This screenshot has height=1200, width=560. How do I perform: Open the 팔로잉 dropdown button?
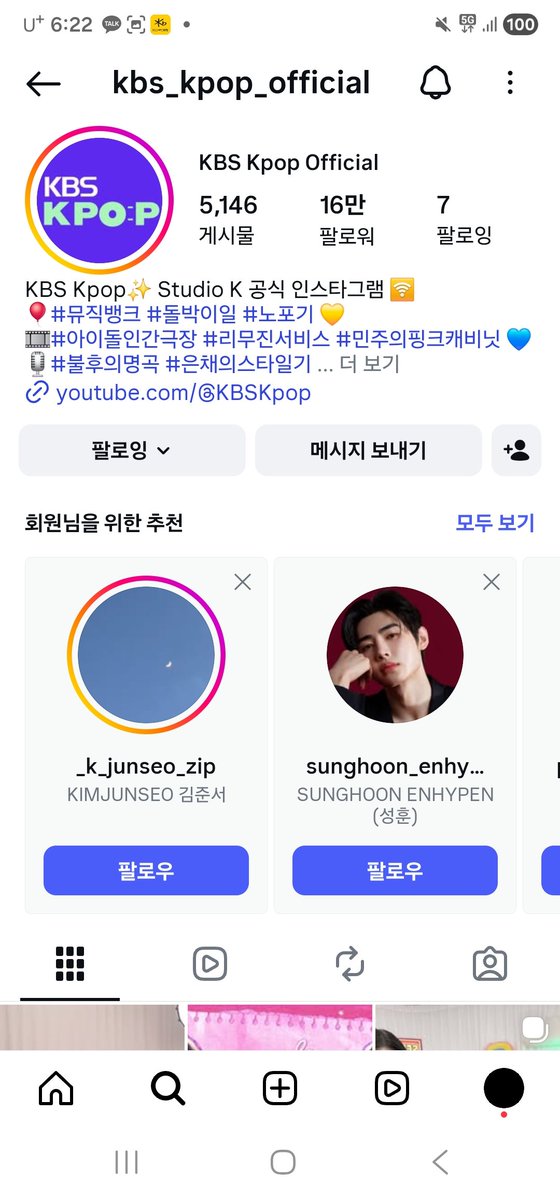click(132, 450)
